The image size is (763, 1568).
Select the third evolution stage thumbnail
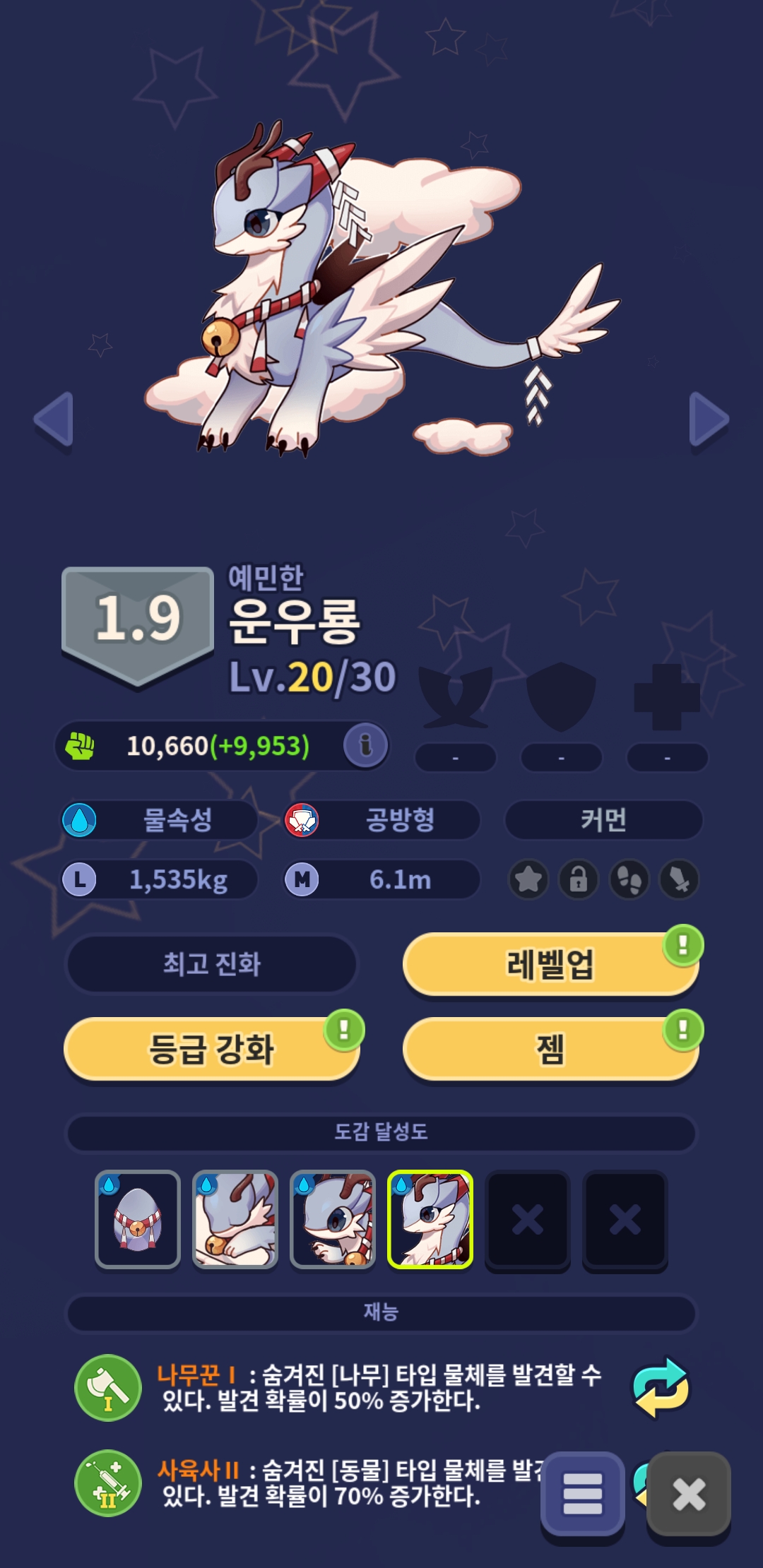click(333, 1219)
